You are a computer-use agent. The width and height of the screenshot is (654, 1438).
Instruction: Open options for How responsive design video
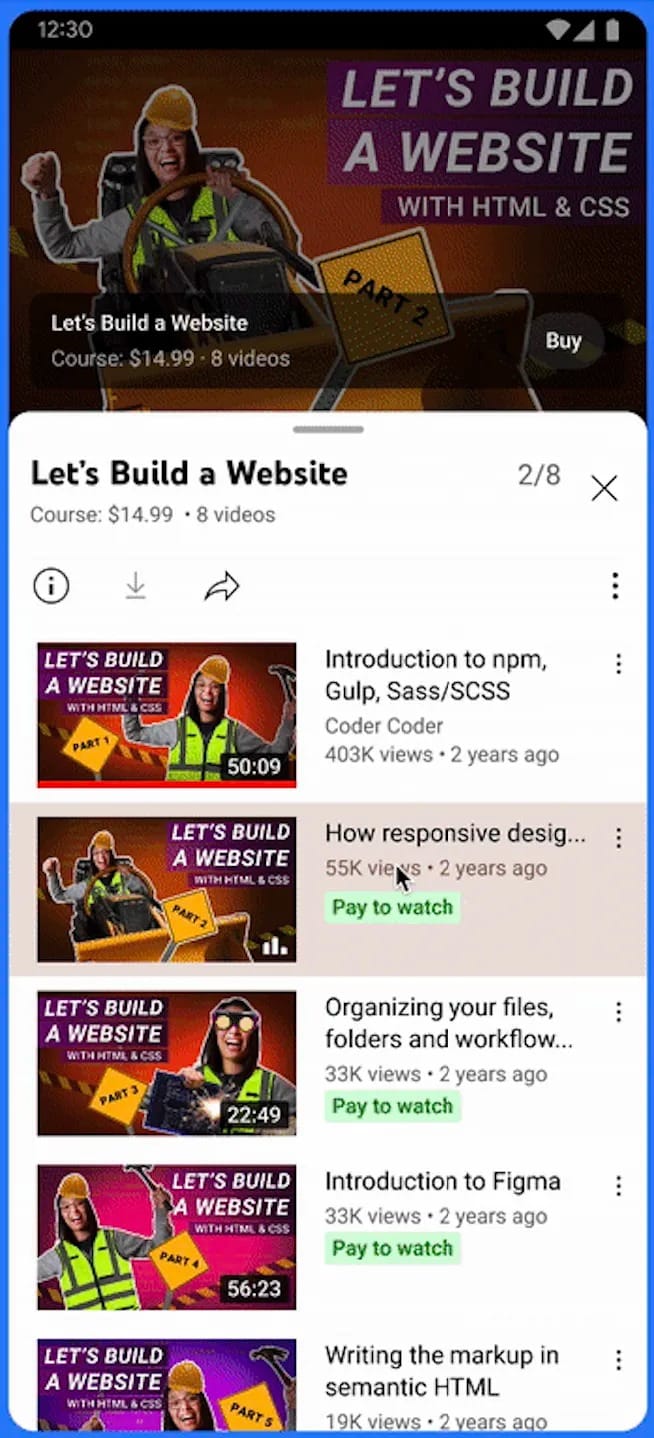618,838
